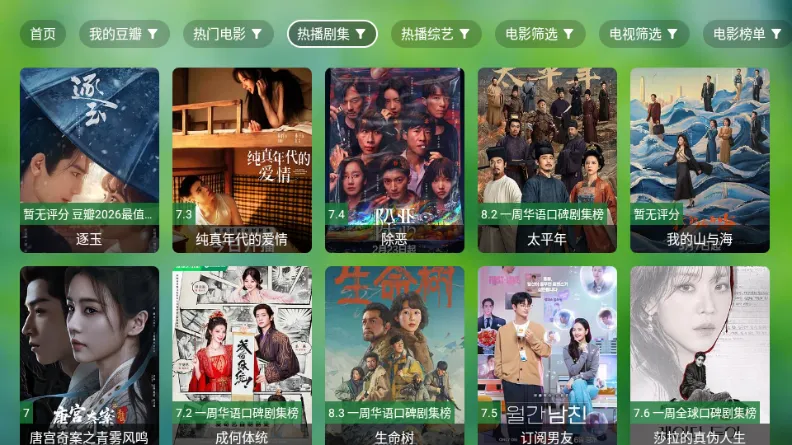Select the 热门电影 tab
This screenshot has height=445, width=792.
(x=228, y=34)
